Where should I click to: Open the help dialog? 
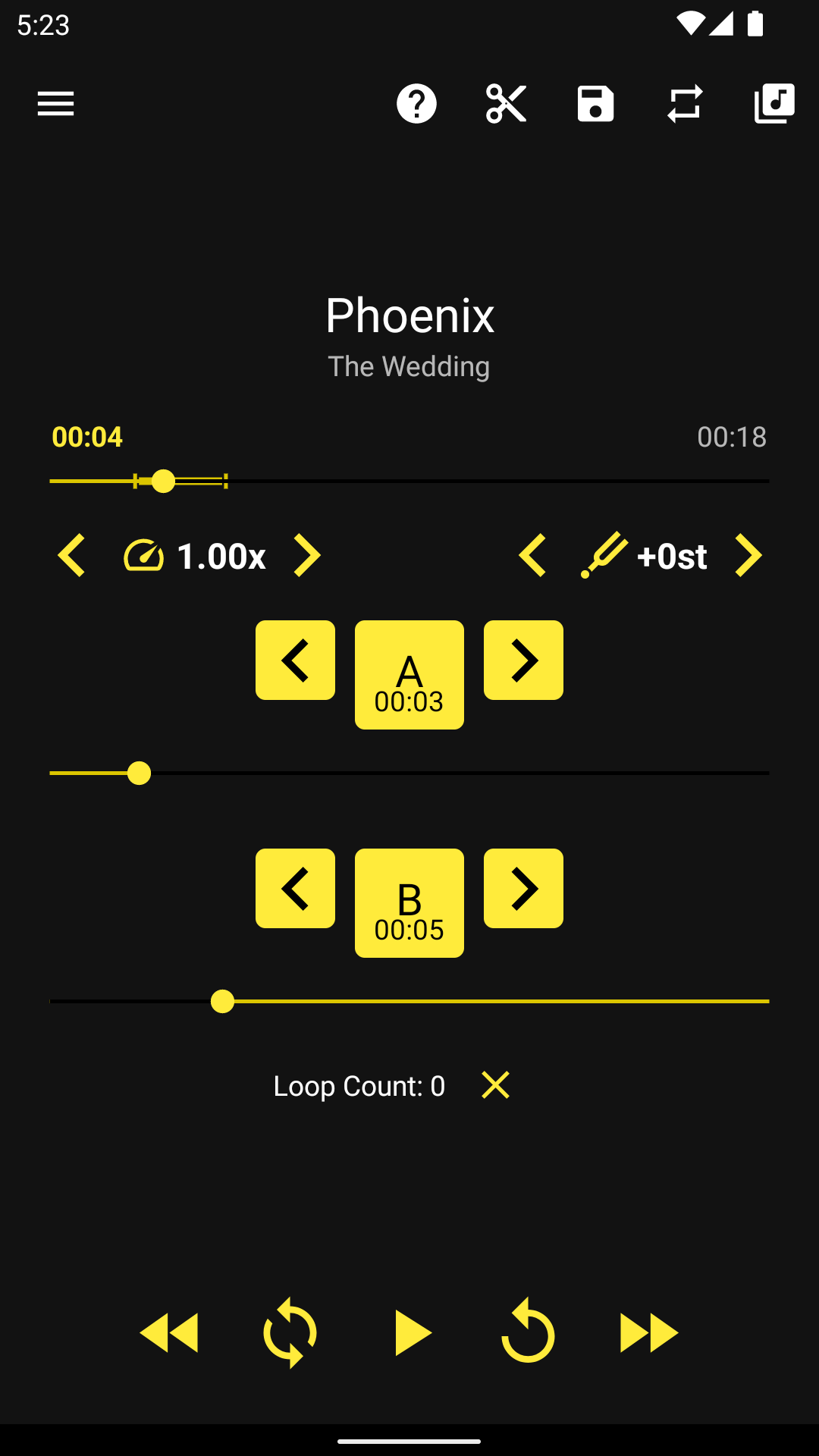point(418,104)
